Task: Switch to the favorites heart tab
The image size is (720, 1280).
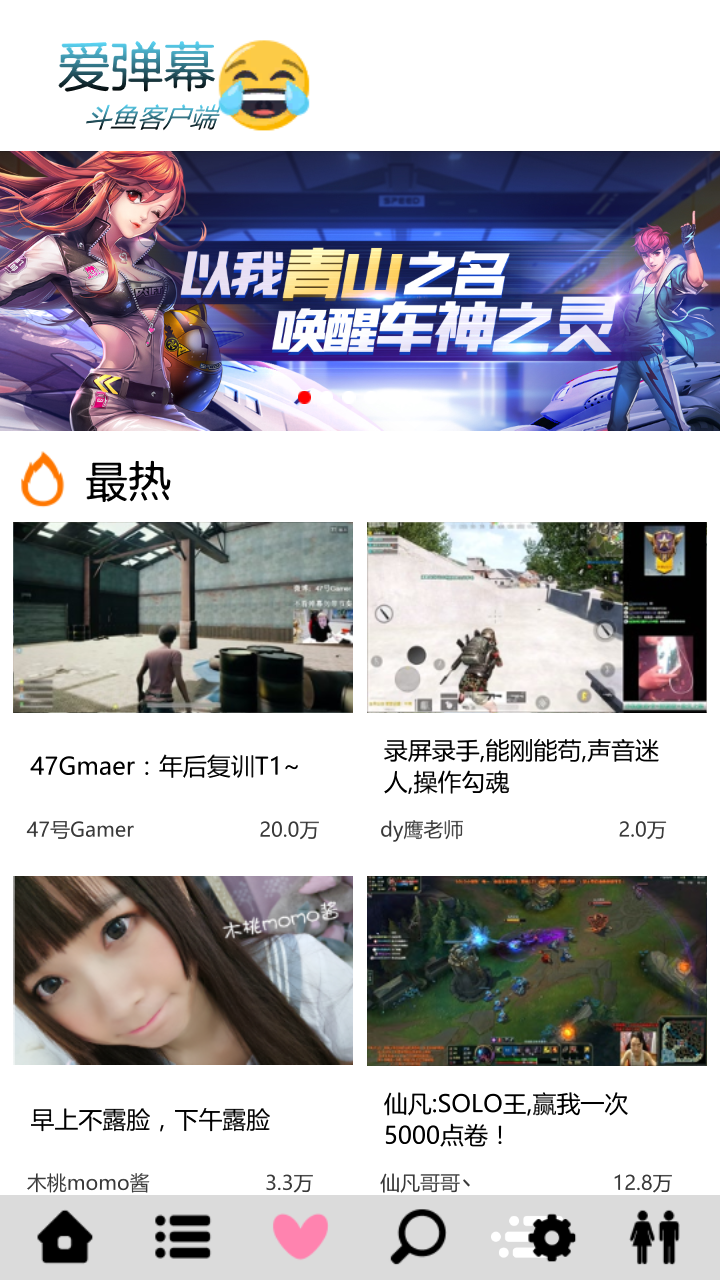Action: pos(301,1238)
